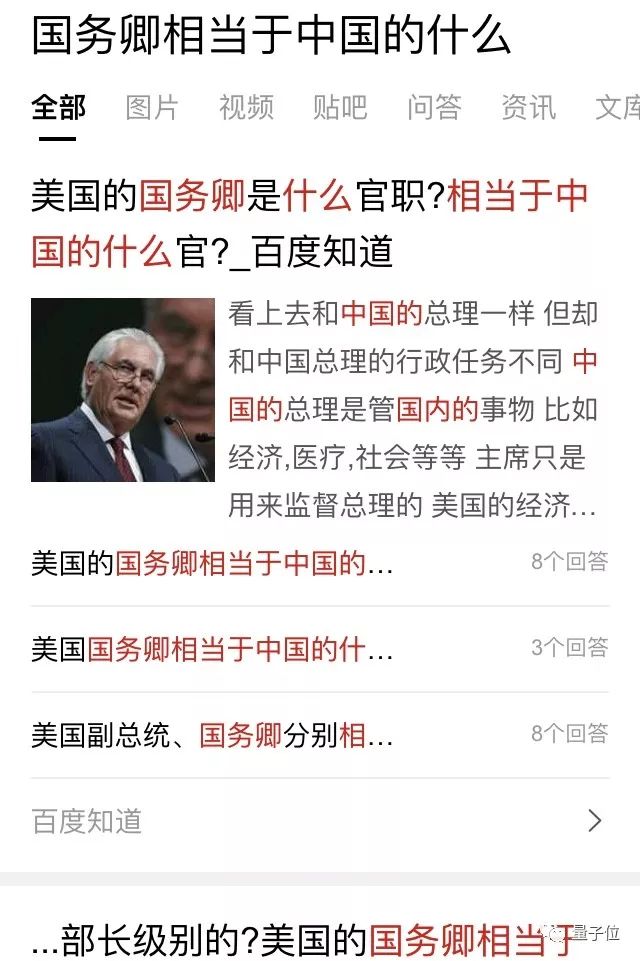The width and height of the screenshot is (640, 961).
Task: Tap the thumbnail photo in the first result
Action: pos(123,390)
